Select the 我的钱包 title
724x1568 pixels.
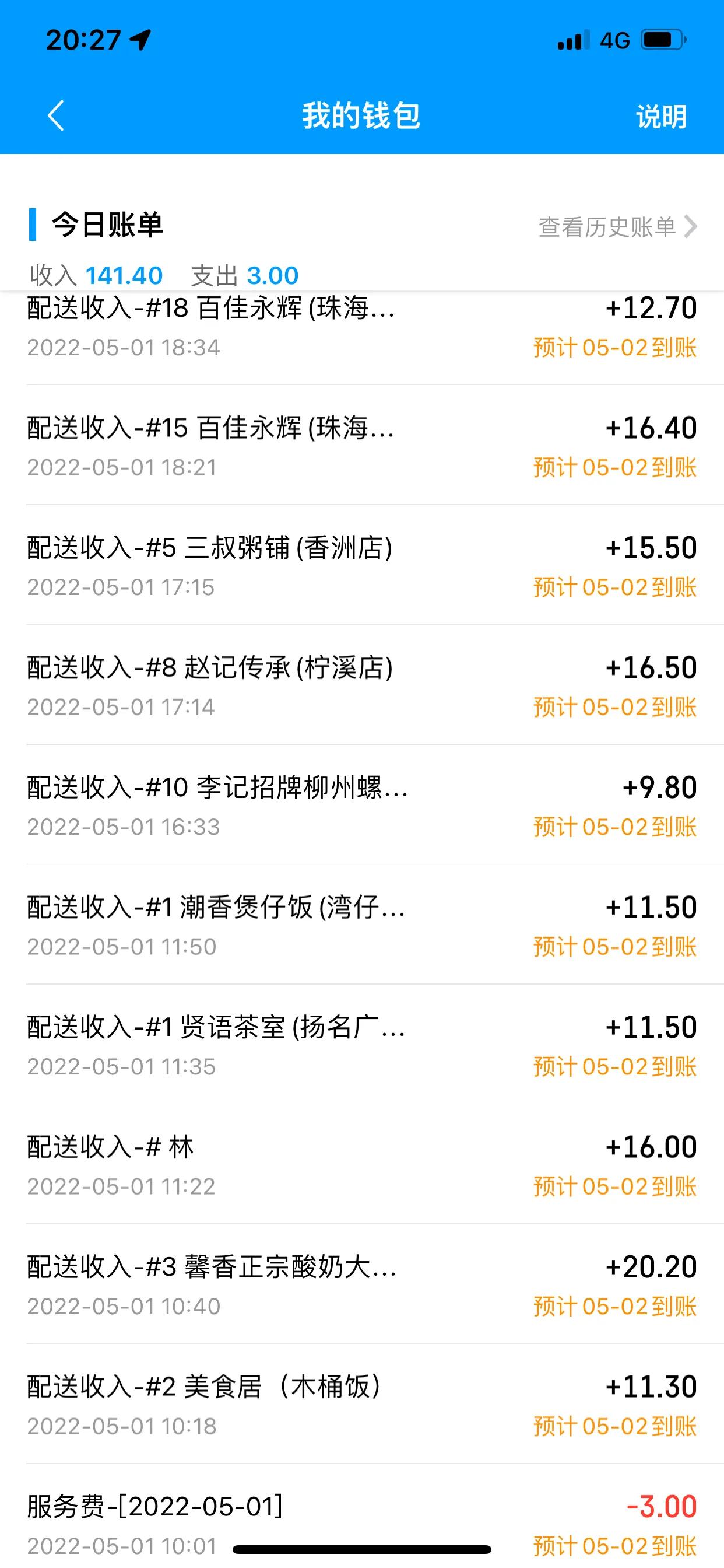point(361,117)
